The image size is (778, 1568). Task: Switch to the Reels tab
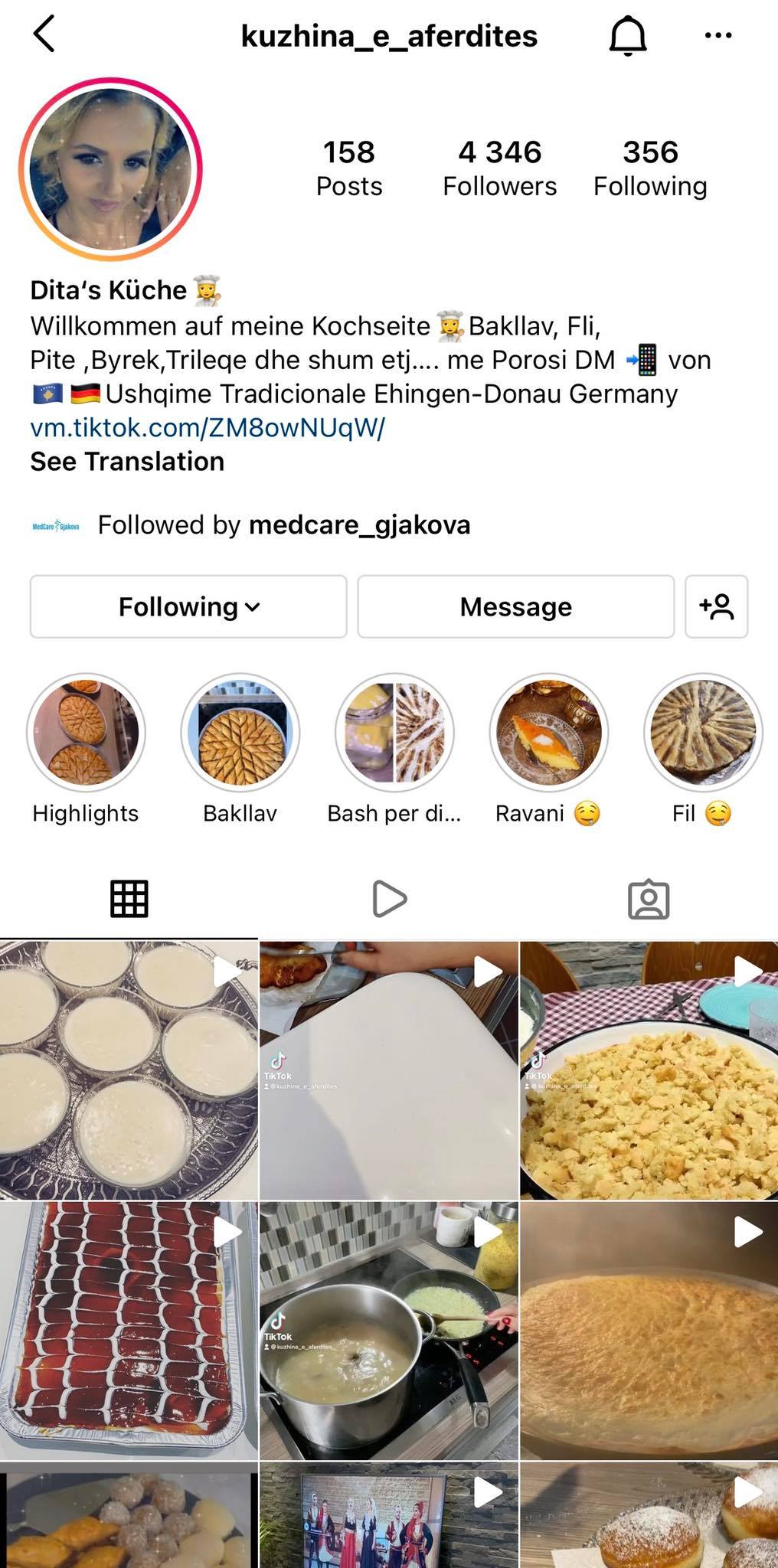[389, 899]
